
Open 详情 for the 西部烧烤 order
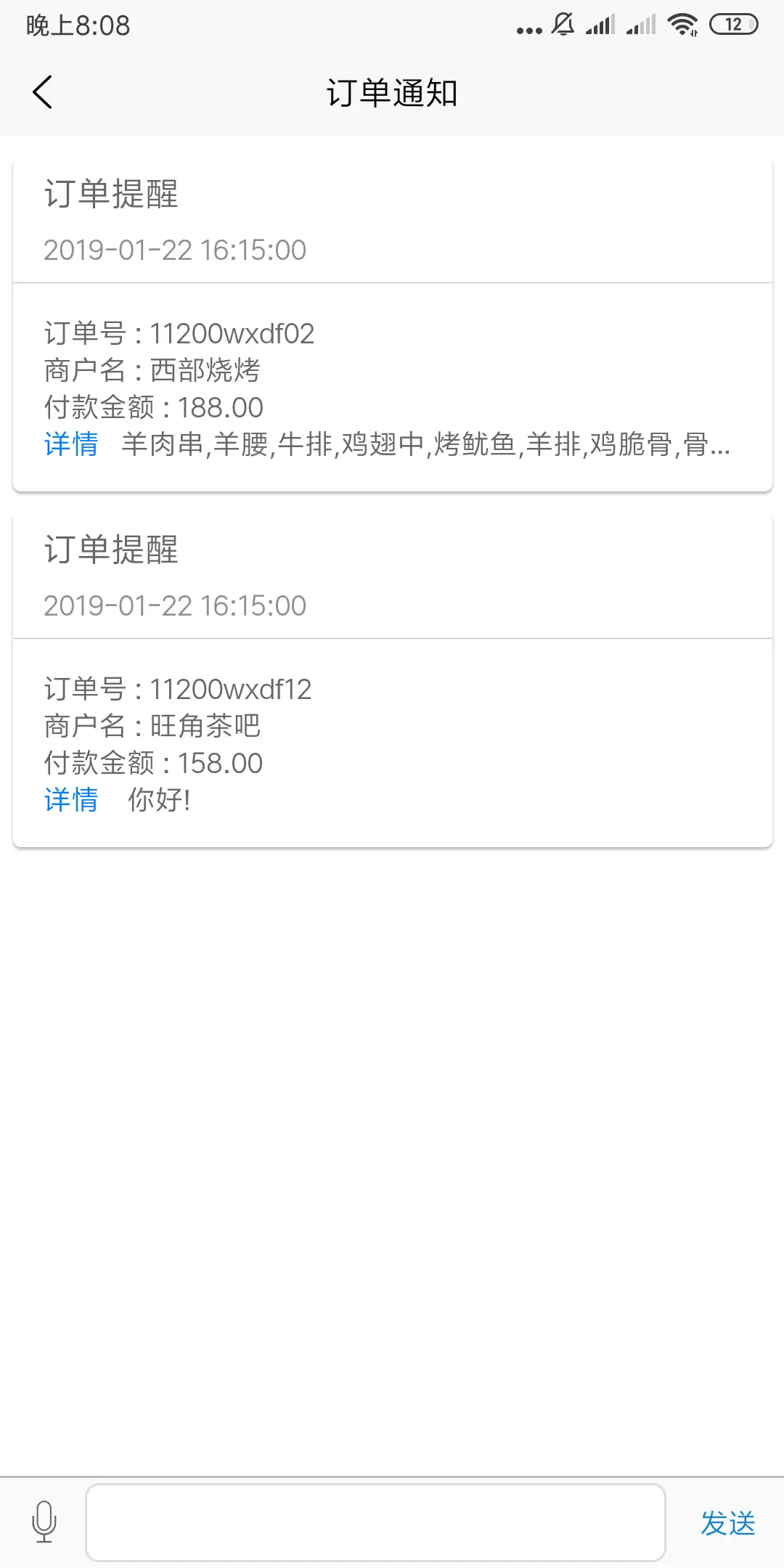tap(71, 444)
